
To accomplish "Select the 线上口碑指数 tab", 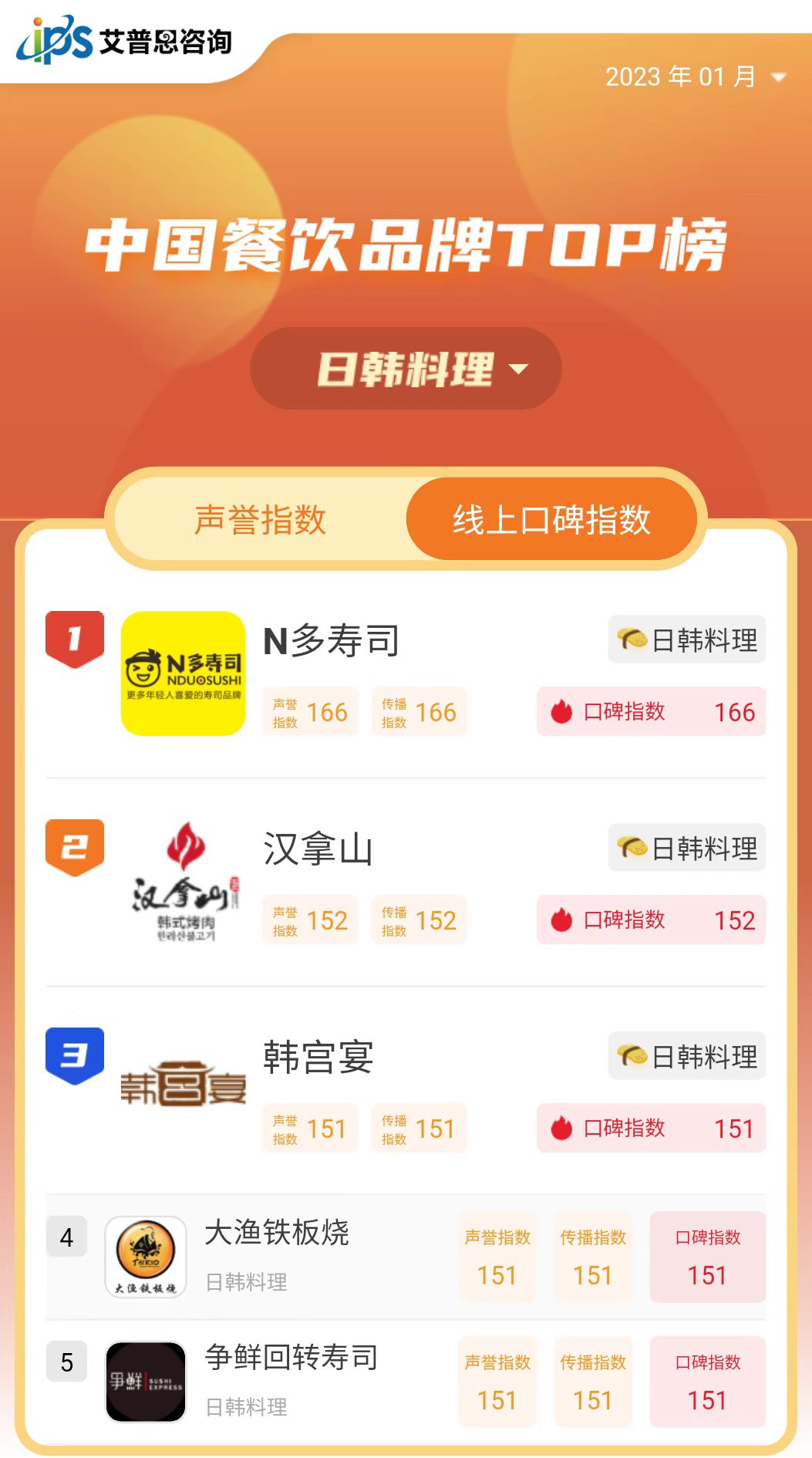I will [x=551, y=519].
